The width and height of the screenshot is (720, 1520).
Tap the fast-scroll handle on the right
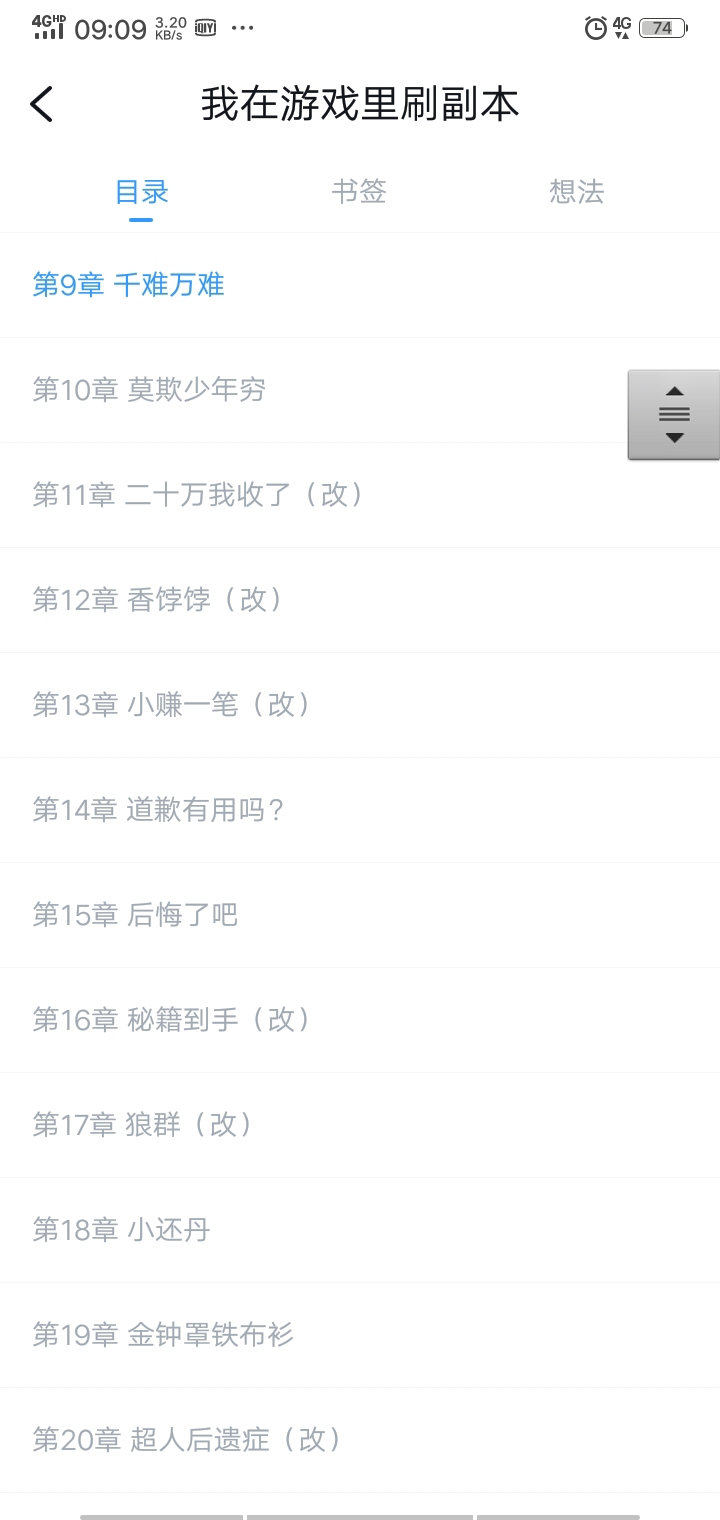[x=674, y=415]
